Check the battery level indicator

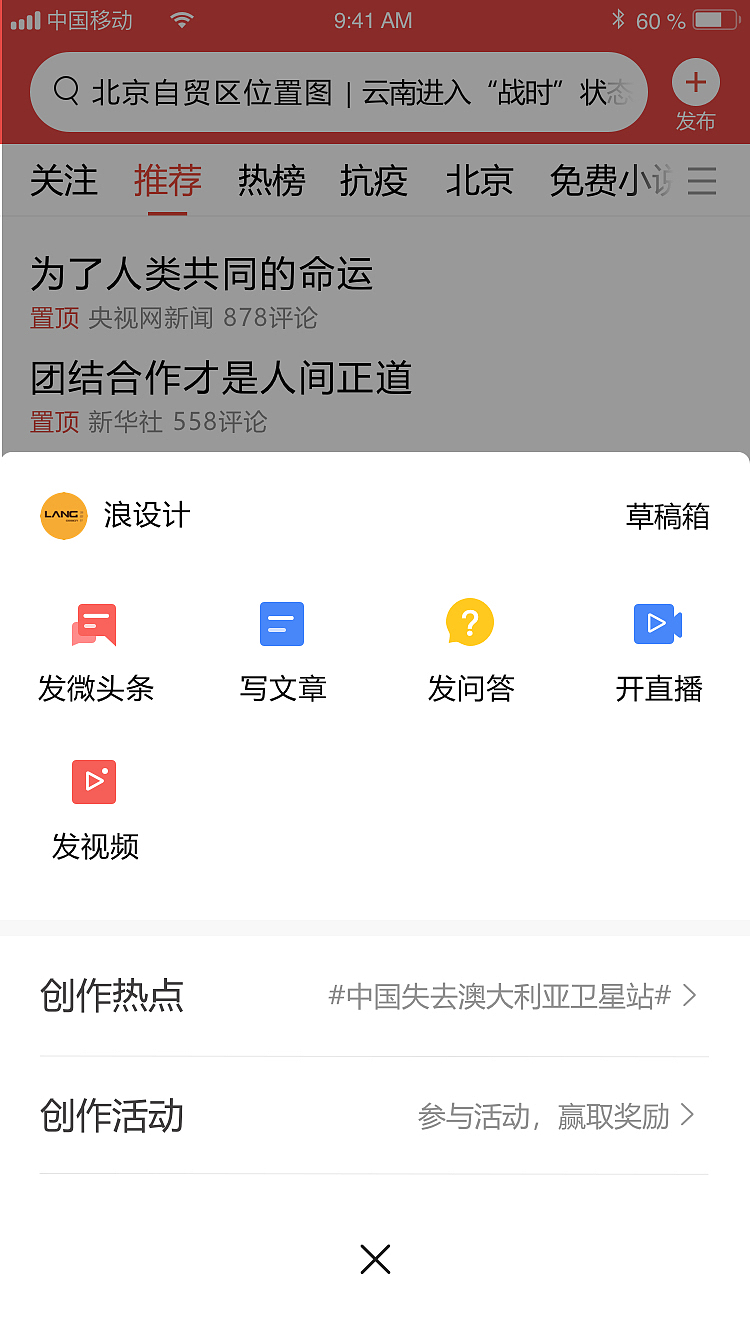[x=716, y=20]
